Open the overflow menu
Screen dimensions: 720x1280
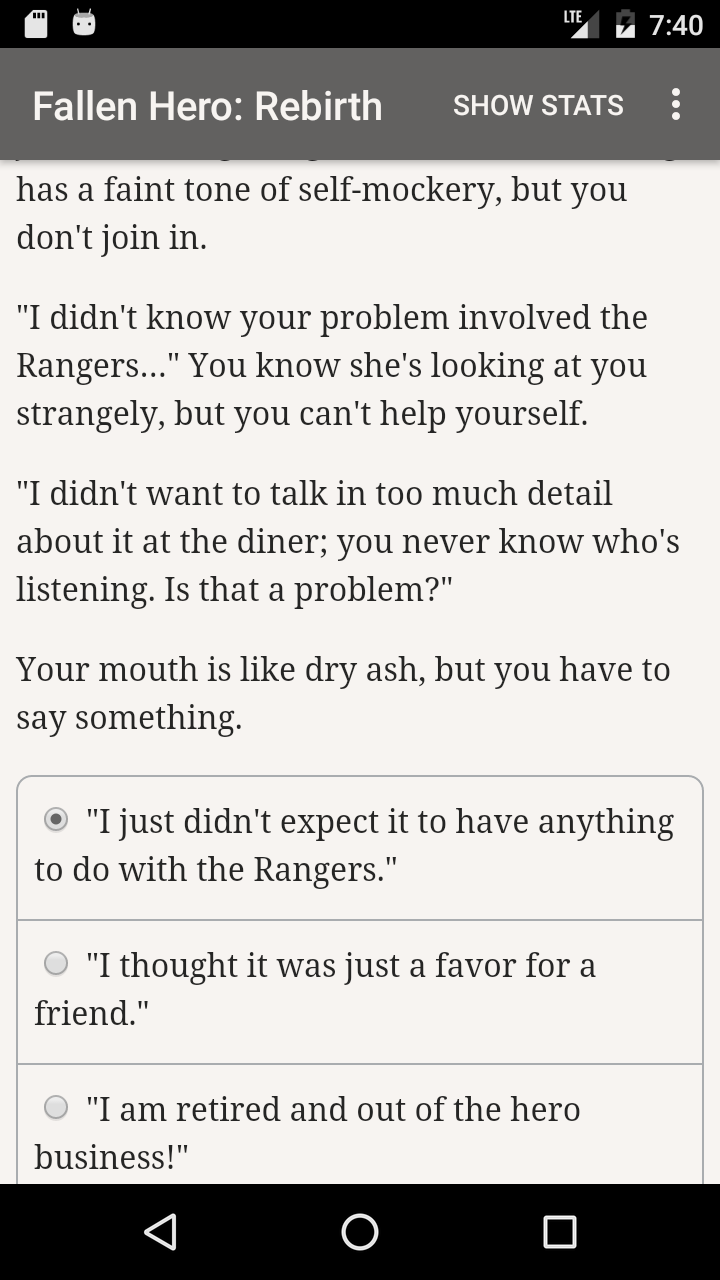(676, 105)
